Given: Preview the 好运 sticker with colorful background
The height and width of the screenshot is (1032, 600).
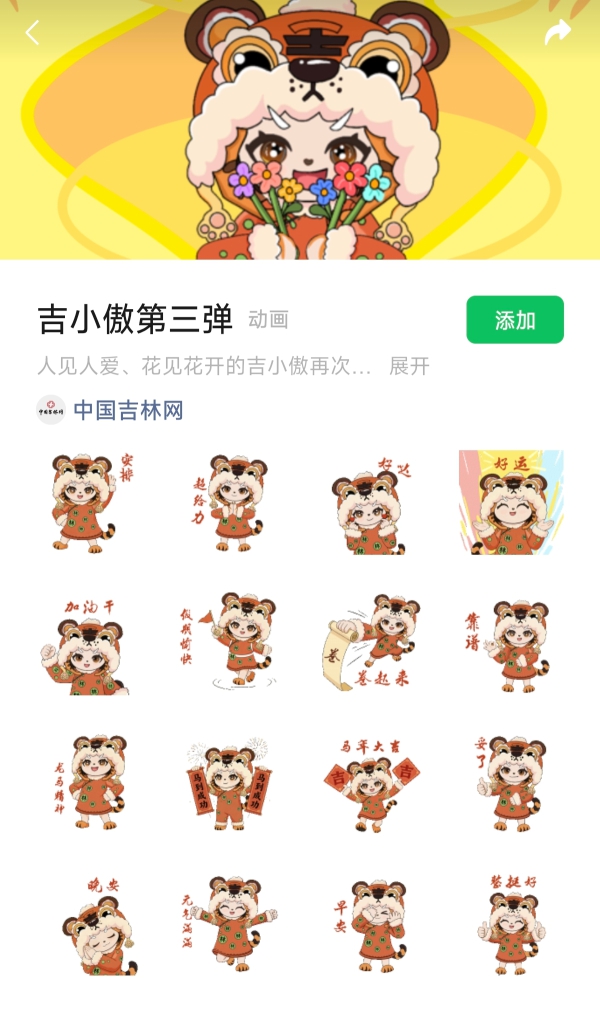Looking at the screenshot, I should [511, 502].
